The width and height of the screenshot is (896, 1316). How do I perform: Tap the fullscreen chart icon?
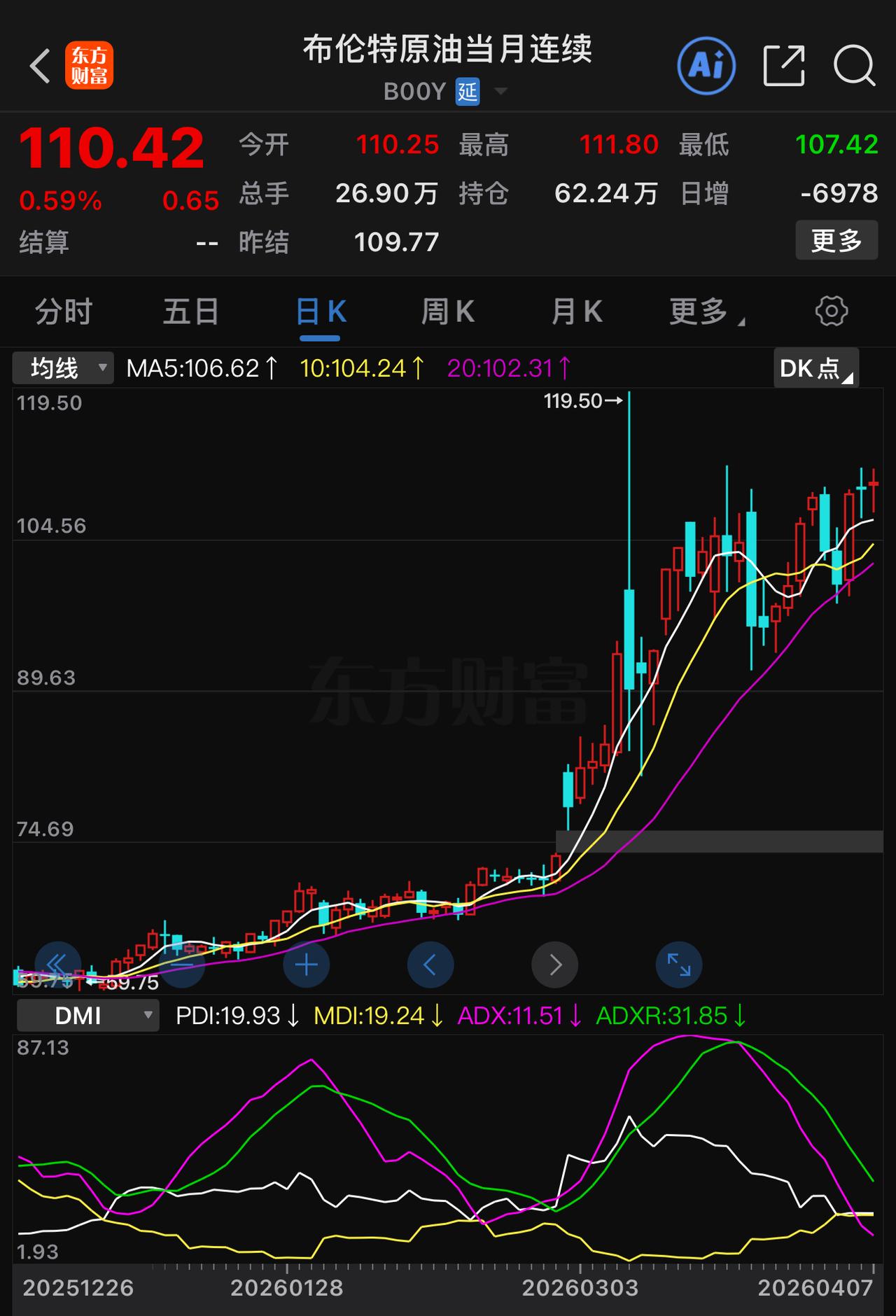point(678,964)
